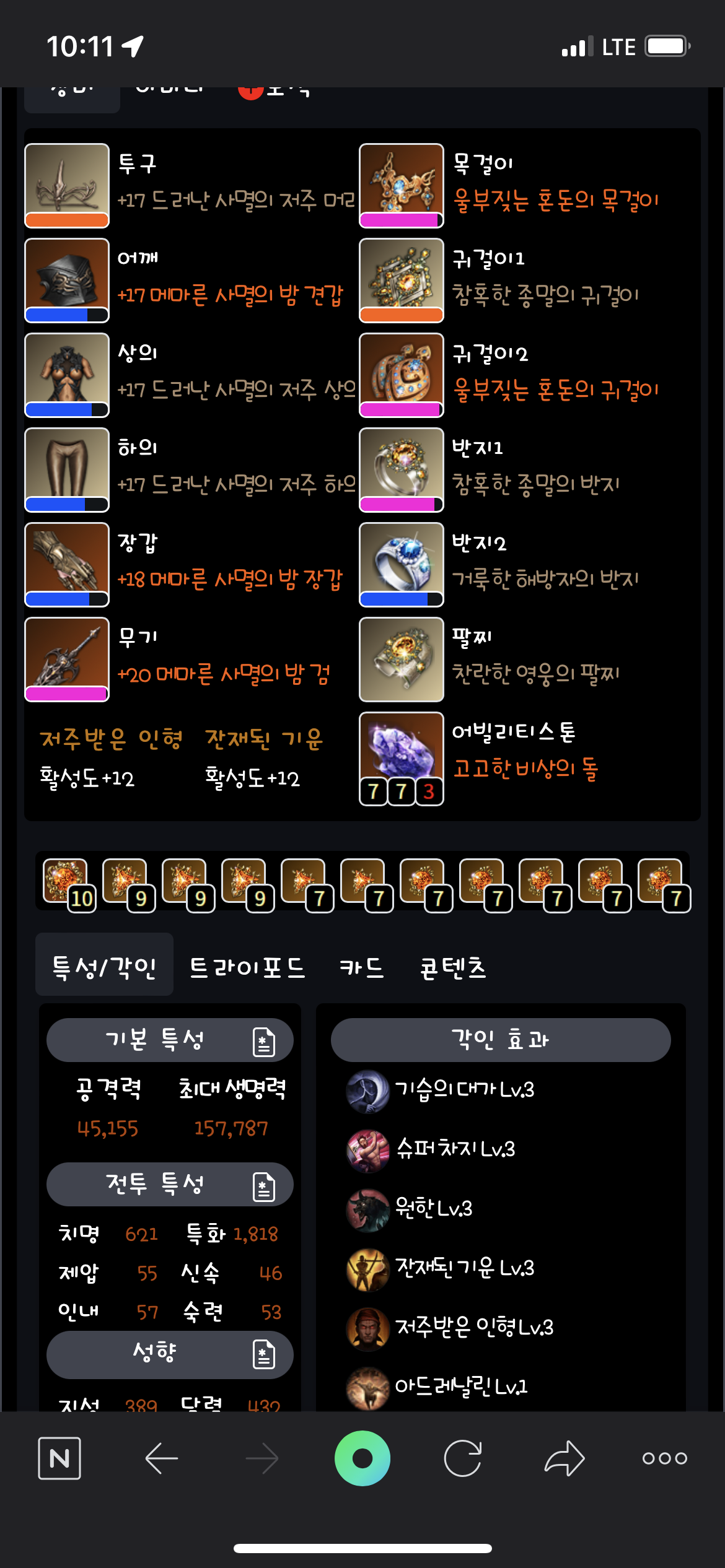Open the browser's more options menu
Screen dimensions: 725x1568
click(664, 1458)
